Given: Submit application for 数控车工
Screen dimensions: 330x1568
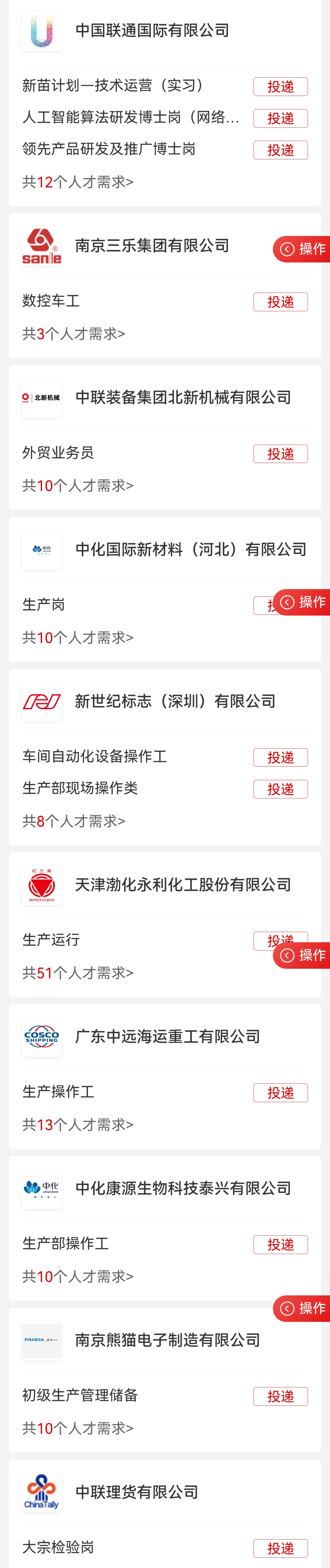Looking at the screenshot, I should [280, 302].
